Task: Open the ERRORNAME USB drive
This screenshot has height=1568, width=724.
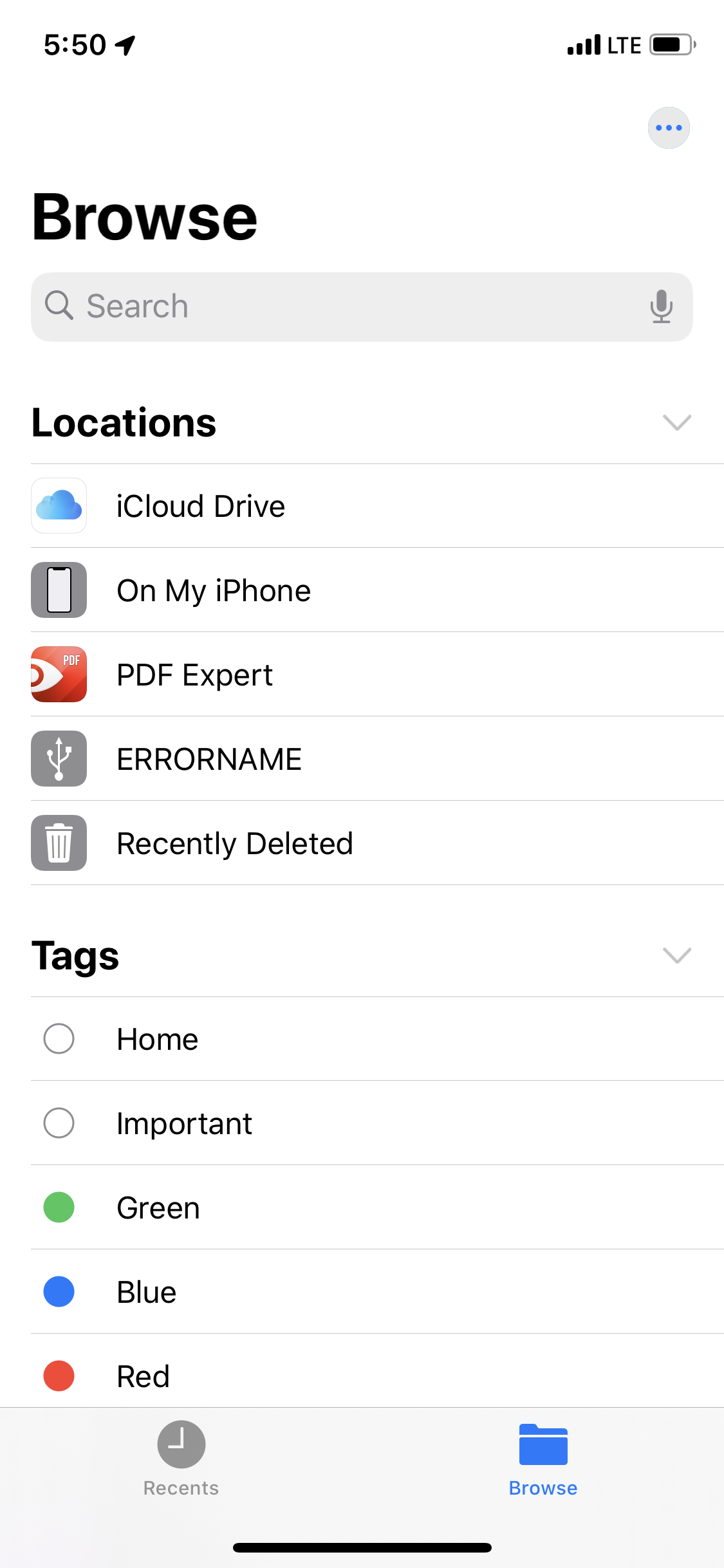Action: click(377, 759)
